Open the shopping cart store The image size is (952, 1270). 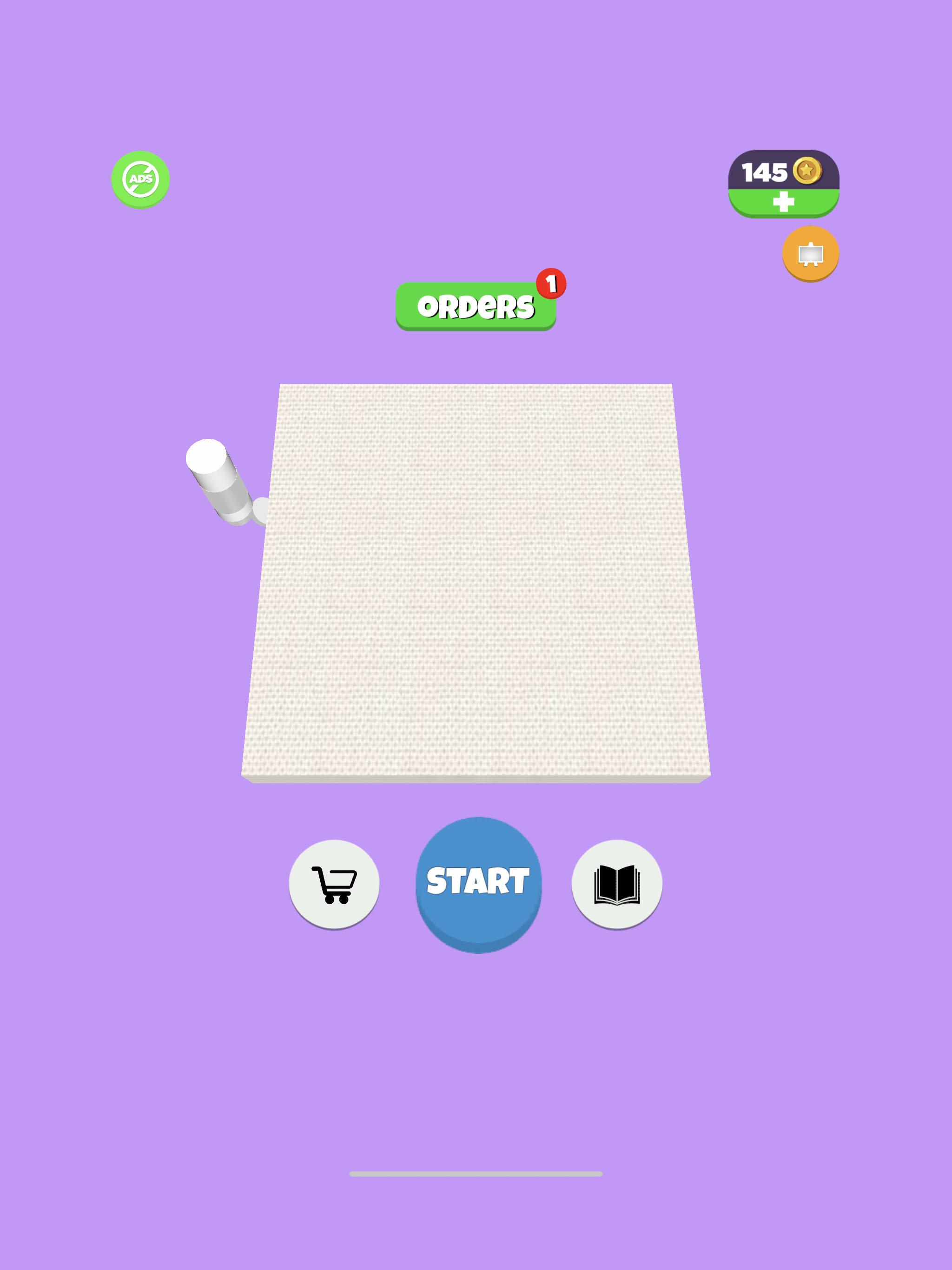point(334,884)
